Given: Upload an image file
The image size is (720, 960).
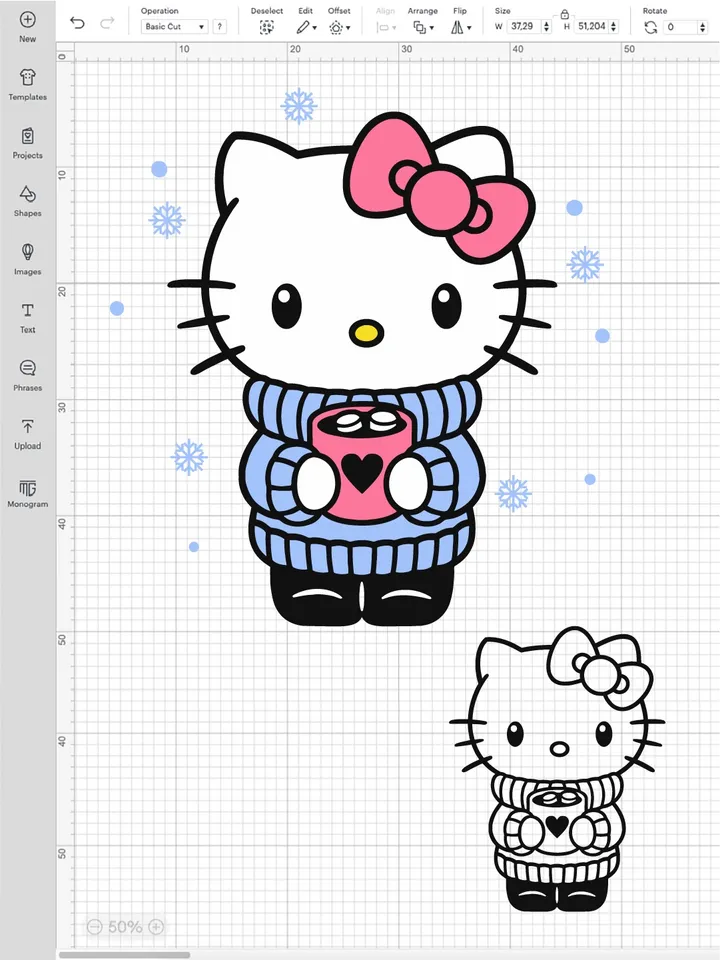Looking at the screenshot, I should click(27, 432).
